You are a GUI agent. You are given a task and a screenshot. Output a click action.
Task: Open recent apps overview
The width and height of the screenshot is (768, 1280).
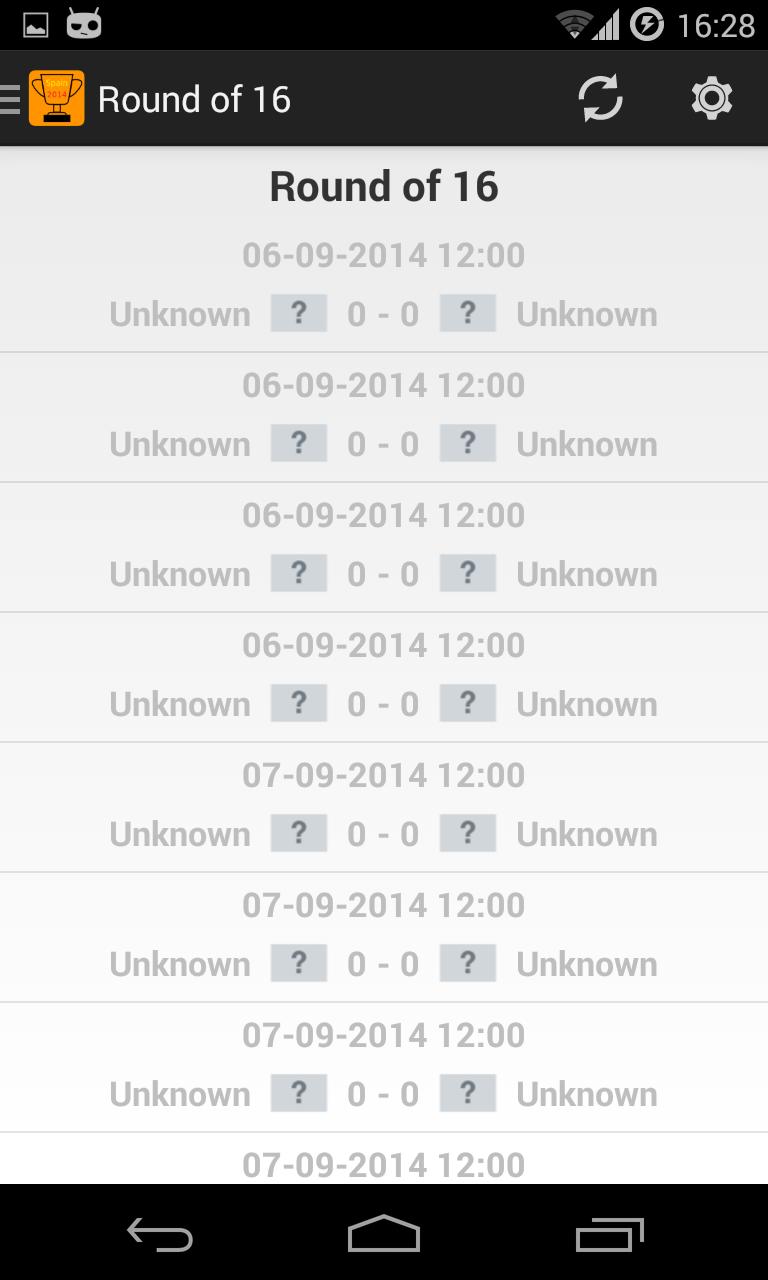(610, 1234)
